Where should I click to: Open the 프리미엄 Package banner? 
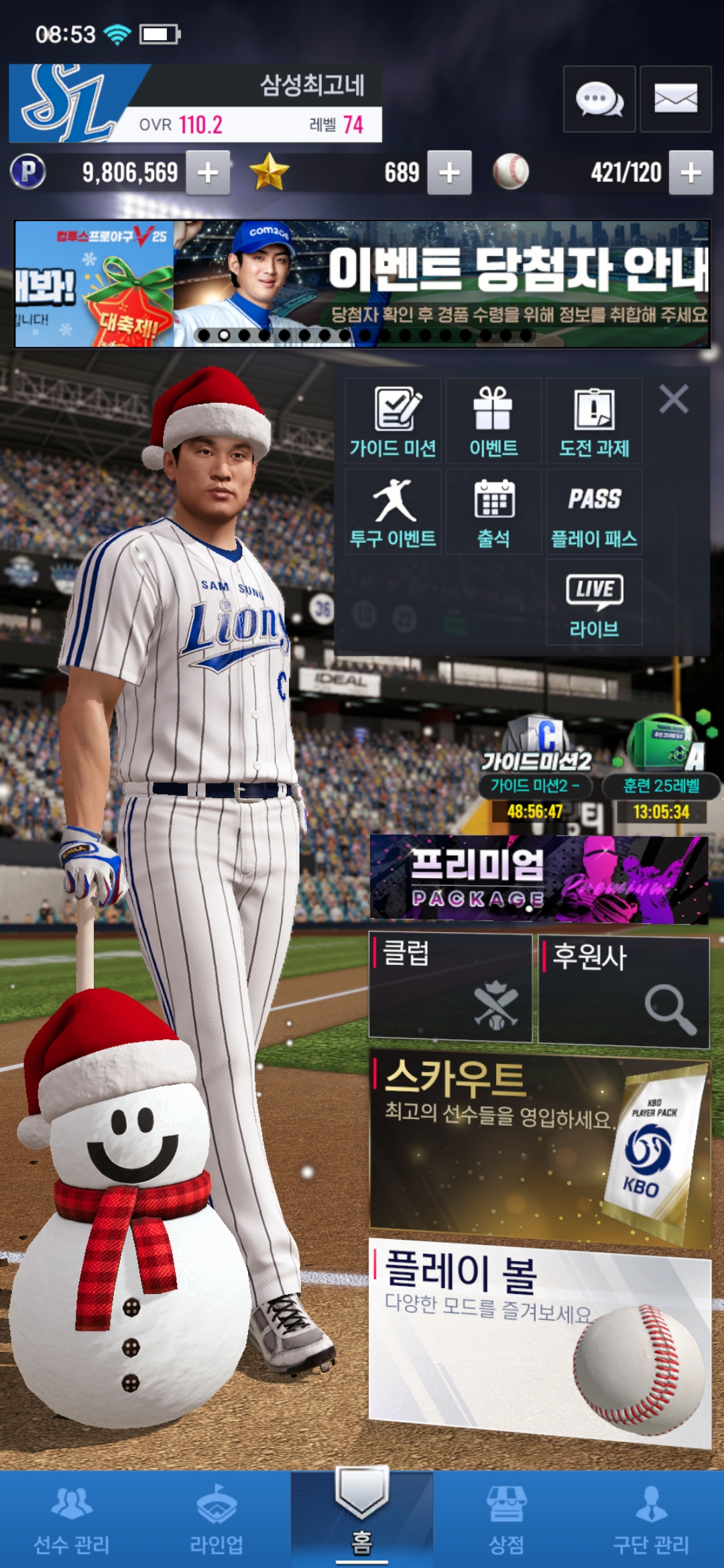[x=539, y=879]
